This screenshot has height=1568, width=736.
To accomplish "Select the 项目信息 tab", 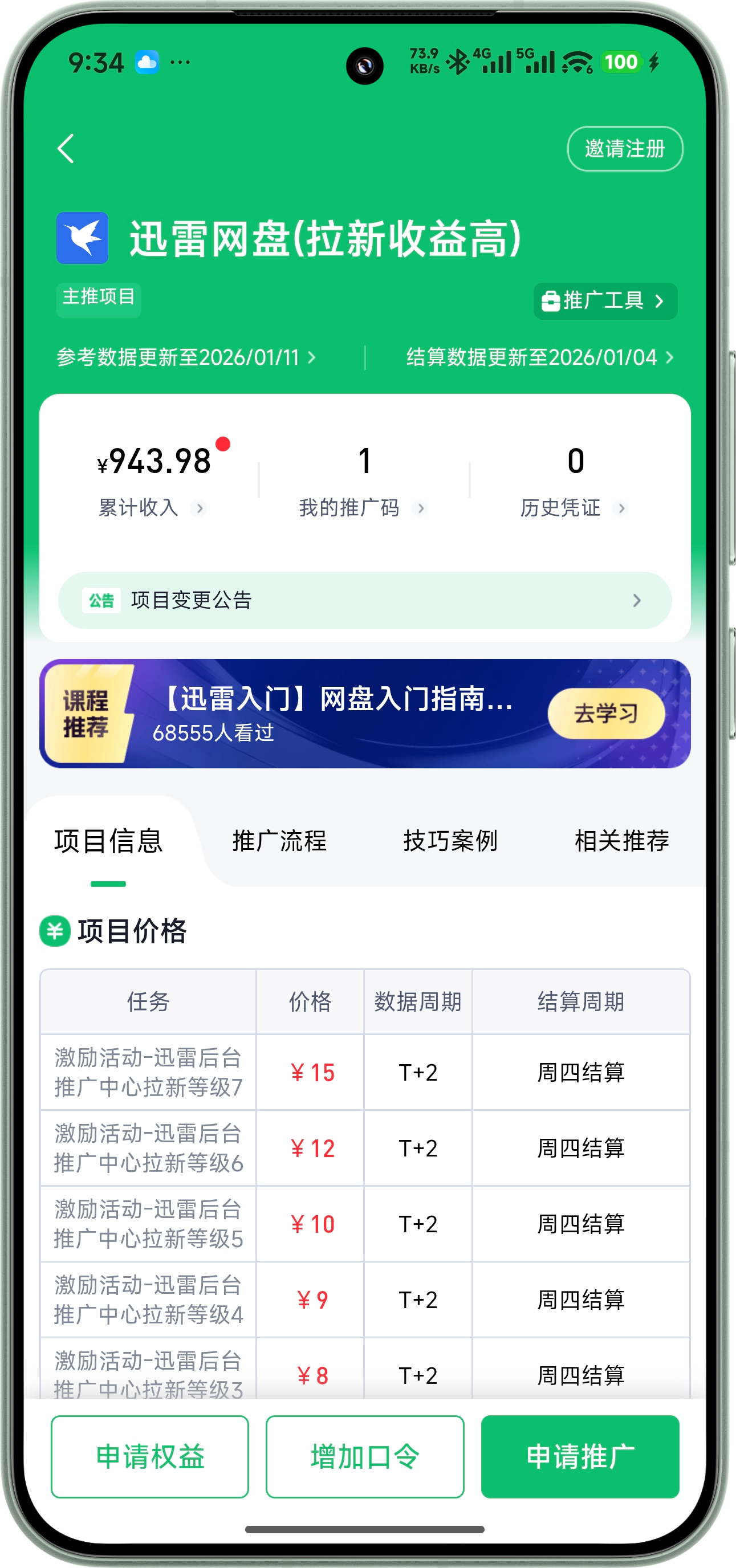I will click(108, 841).
